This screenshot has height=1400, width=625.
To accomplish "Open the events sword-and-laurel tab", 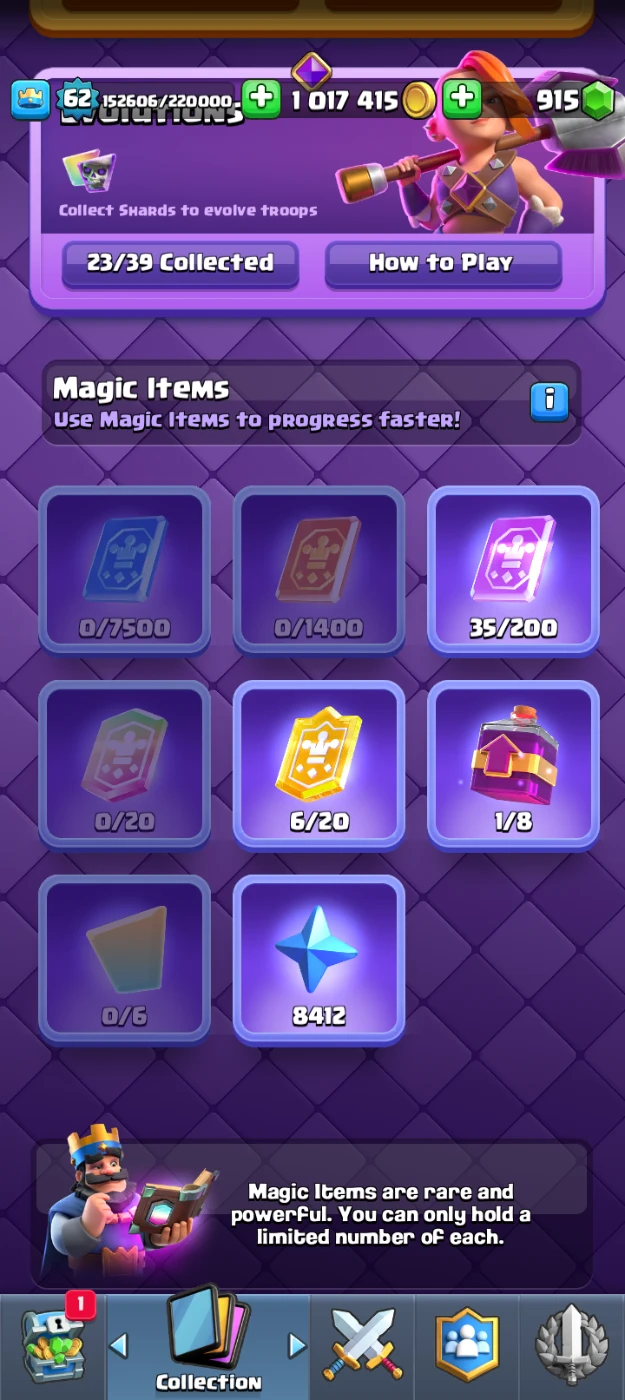I will [x=572, y=1346].
